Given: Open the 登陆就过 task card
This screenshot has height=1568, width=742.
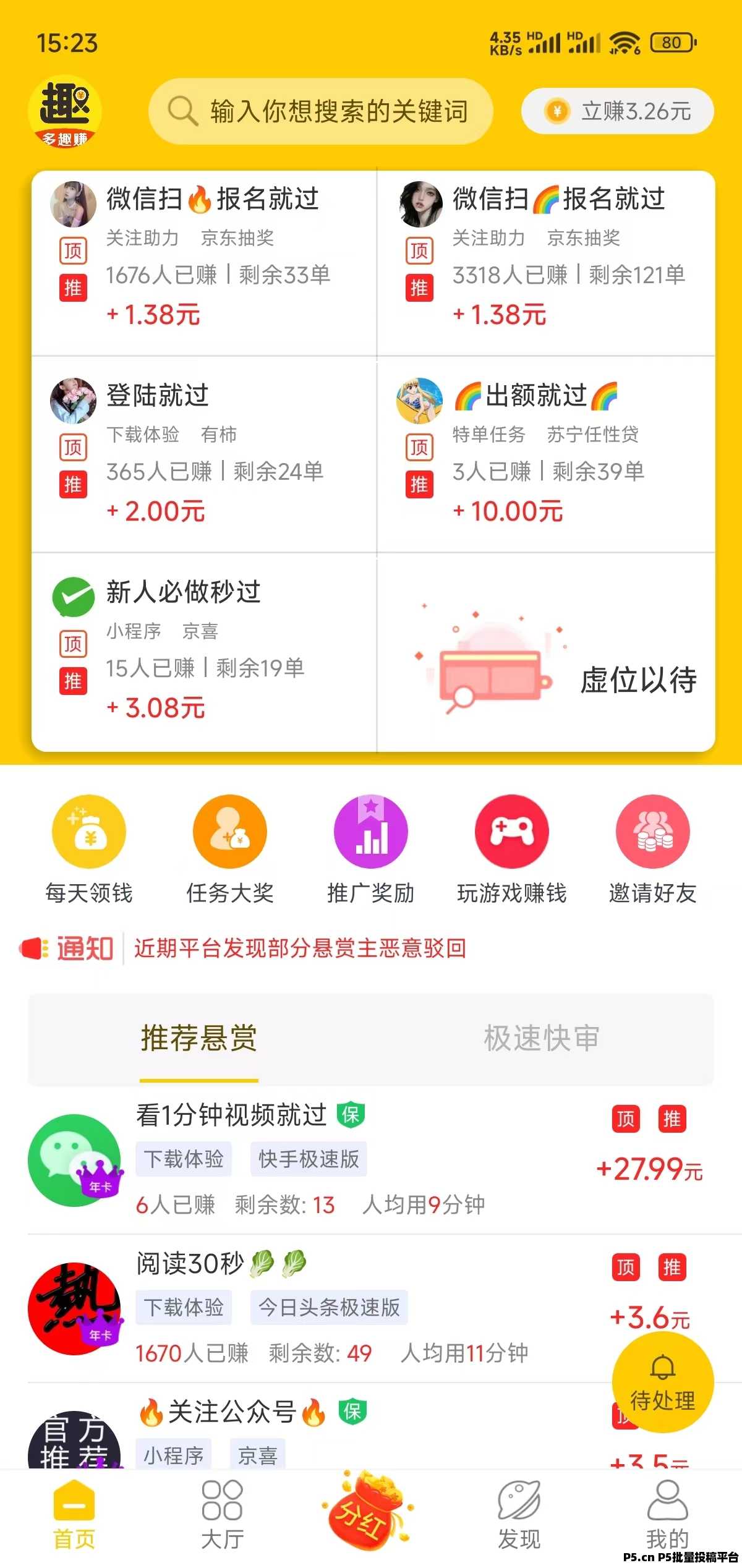Looking at the screenshot, I should click(204, 453).
